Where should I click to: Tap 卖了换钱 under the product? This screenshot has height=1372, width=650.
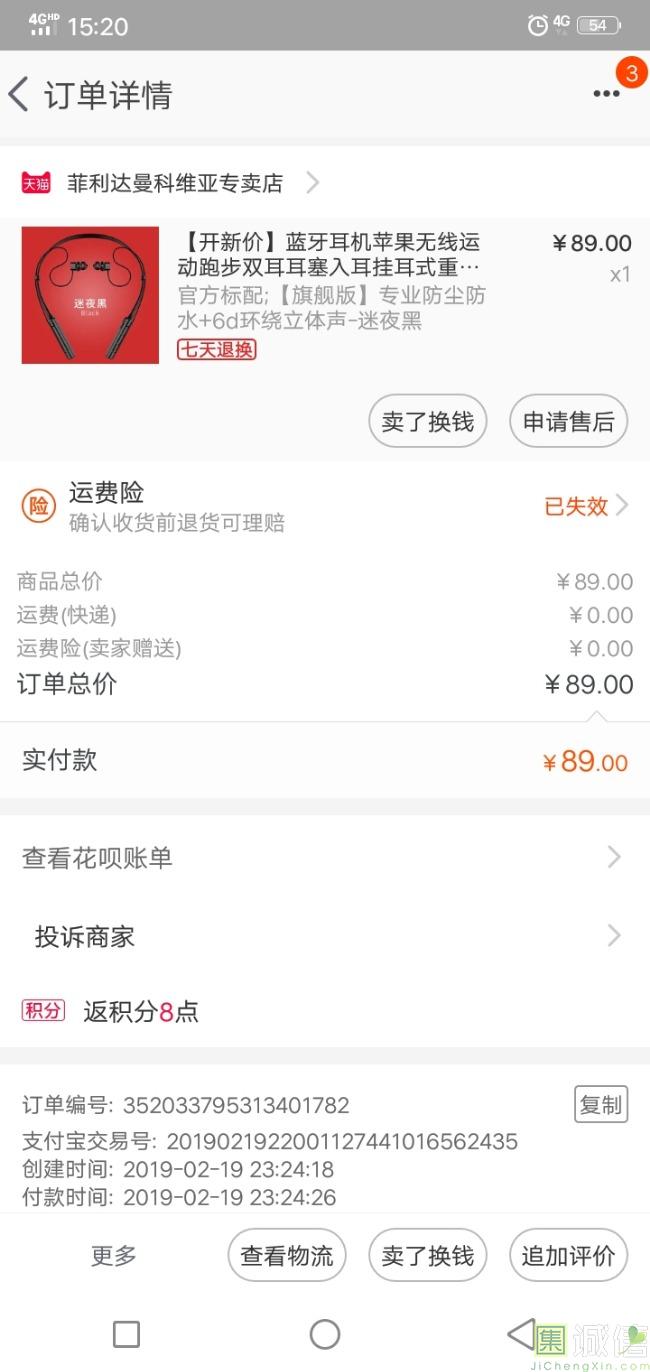tap(428, 422)
